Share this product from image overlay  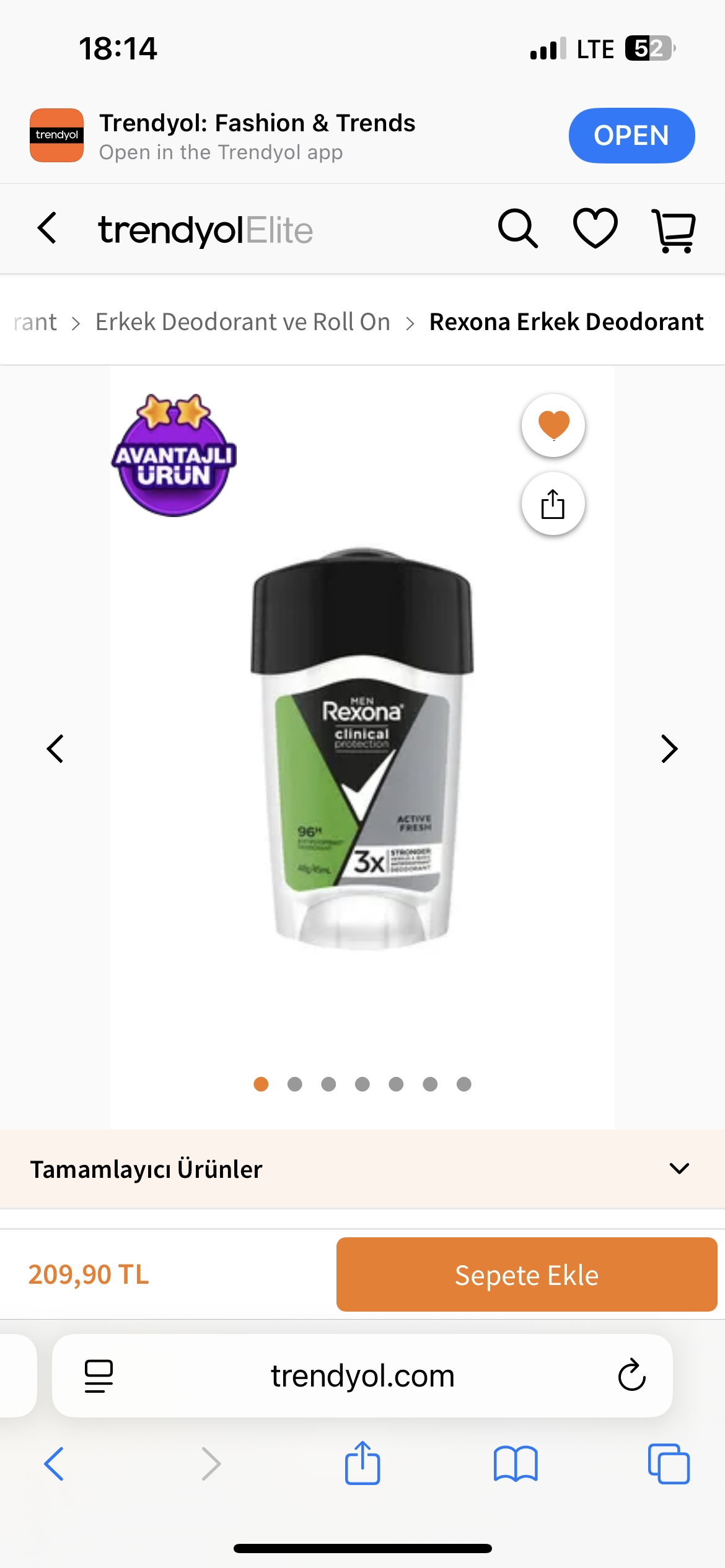tap(553, 504)
